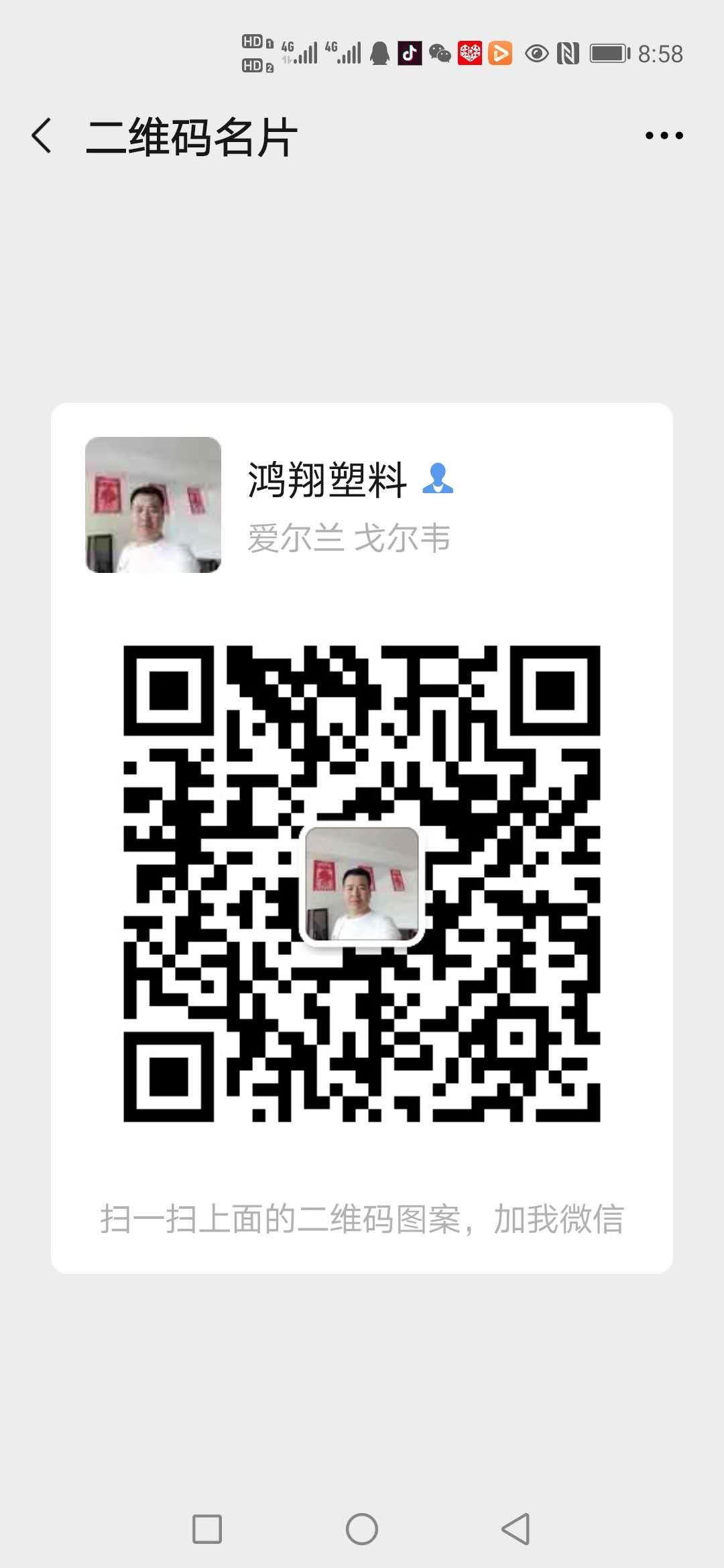This screenshot has height=1568, width=724.
Task: Open the three-dot overflow menu
Action: click(664, 136)
